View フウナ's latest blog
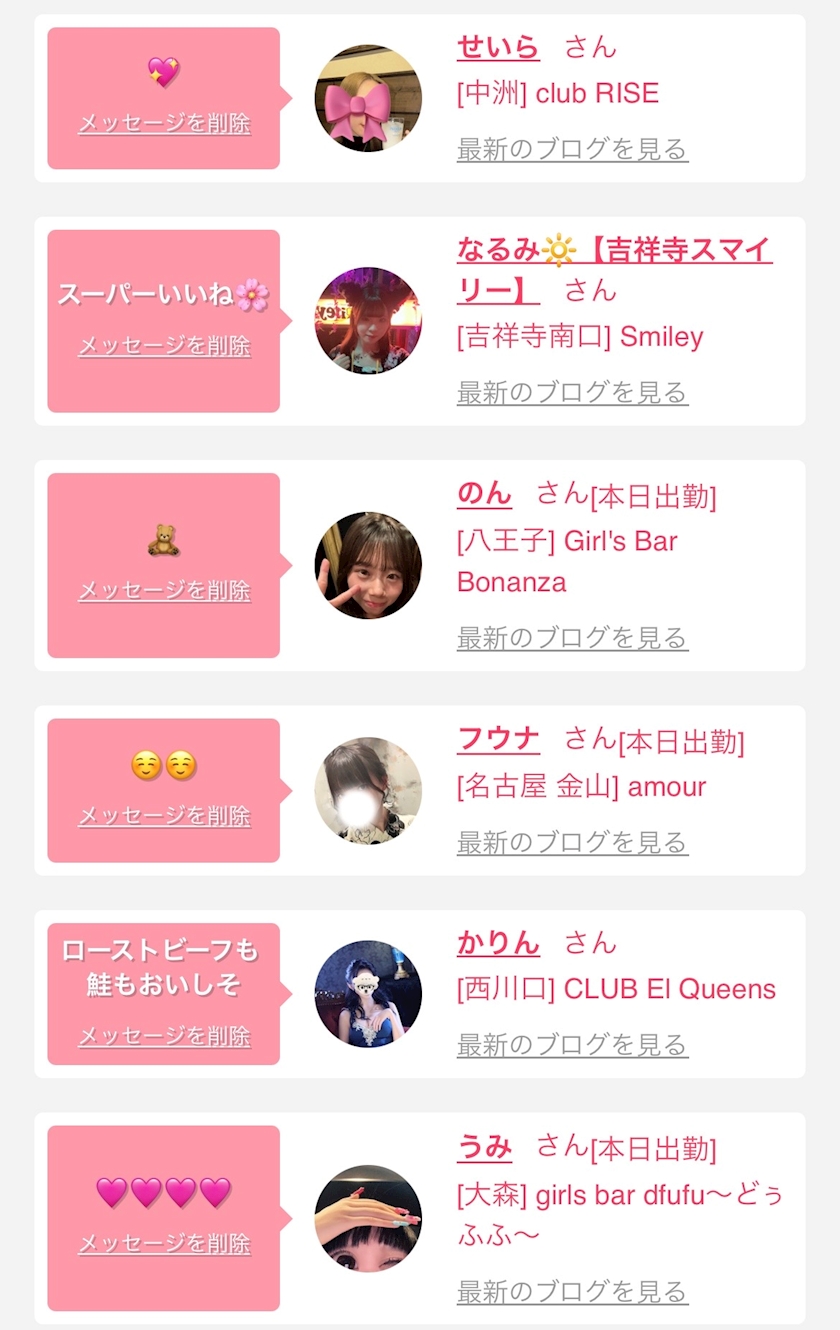The image size is (840, 1330). click(572, 842)
